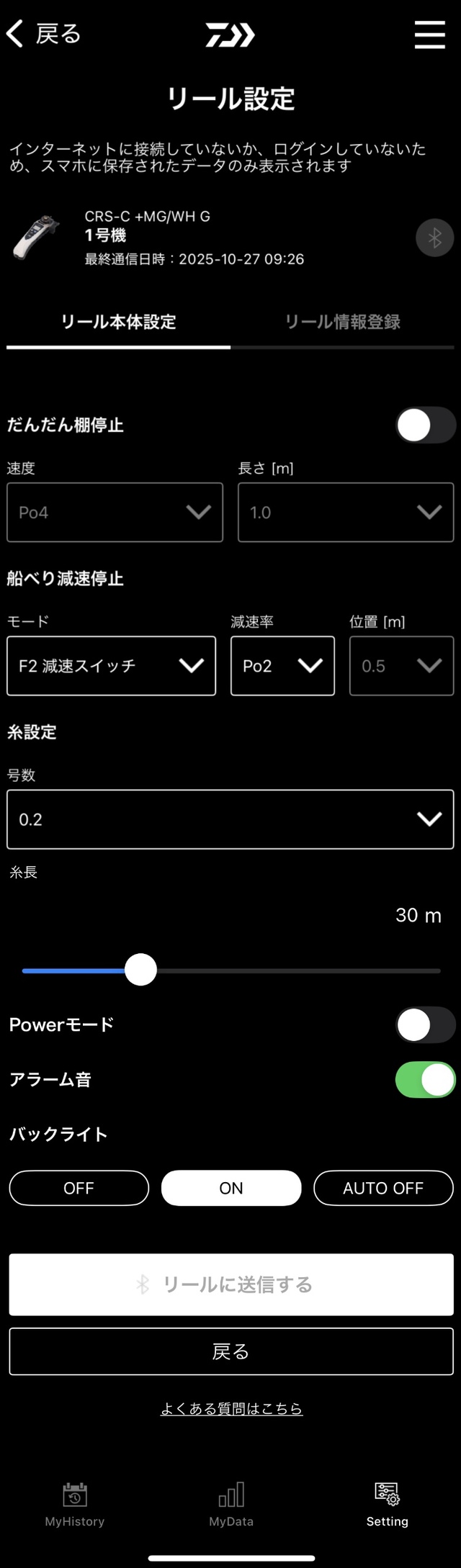Screen dimensions: 461x1568
Task: Go back with the 戻る arrow
Action: (x=42, y=34)
